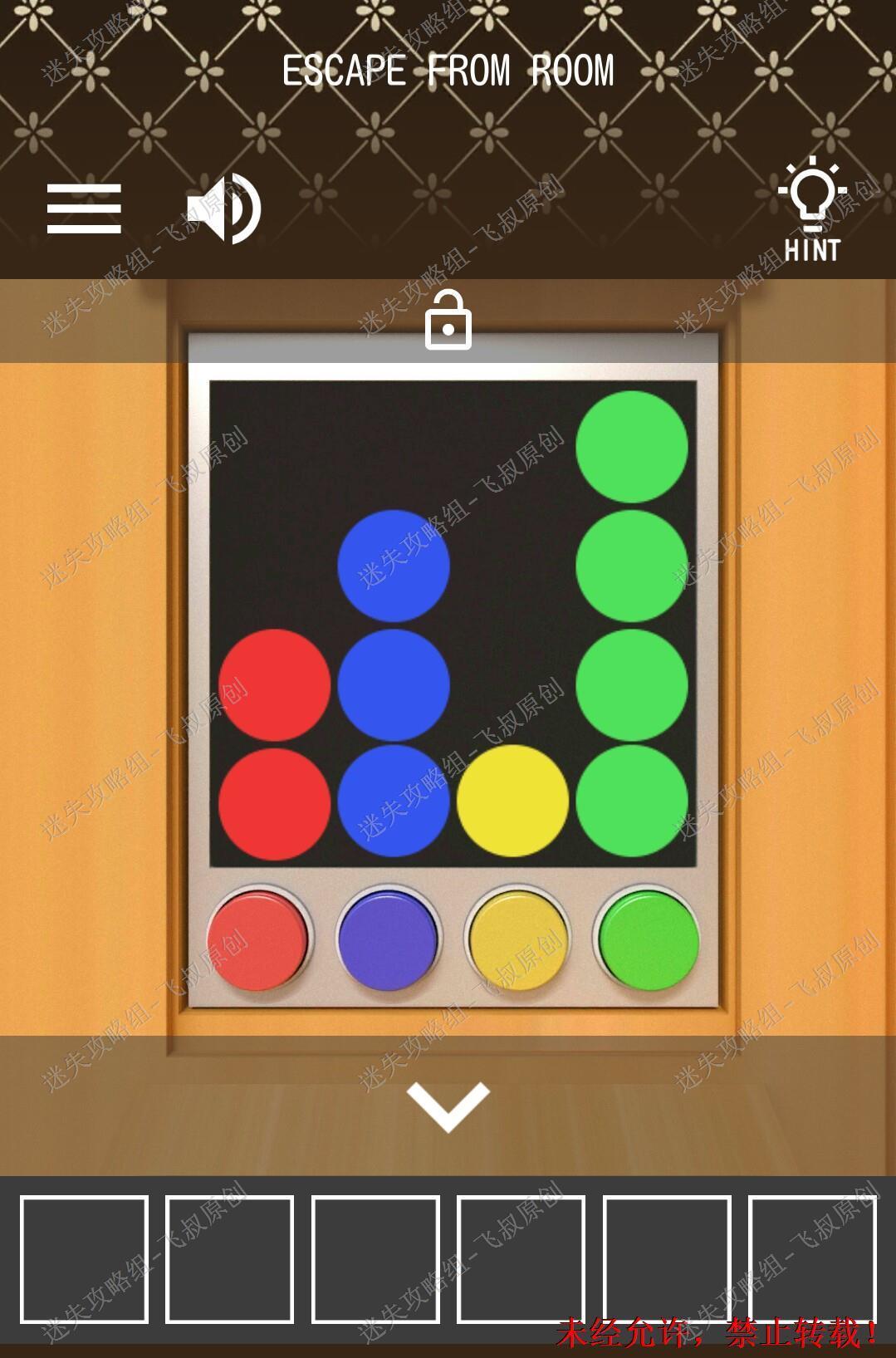896x1358 pixels.
Task: Open the hamburger menu
Action: pyautogui.click(x=84, y=208)
